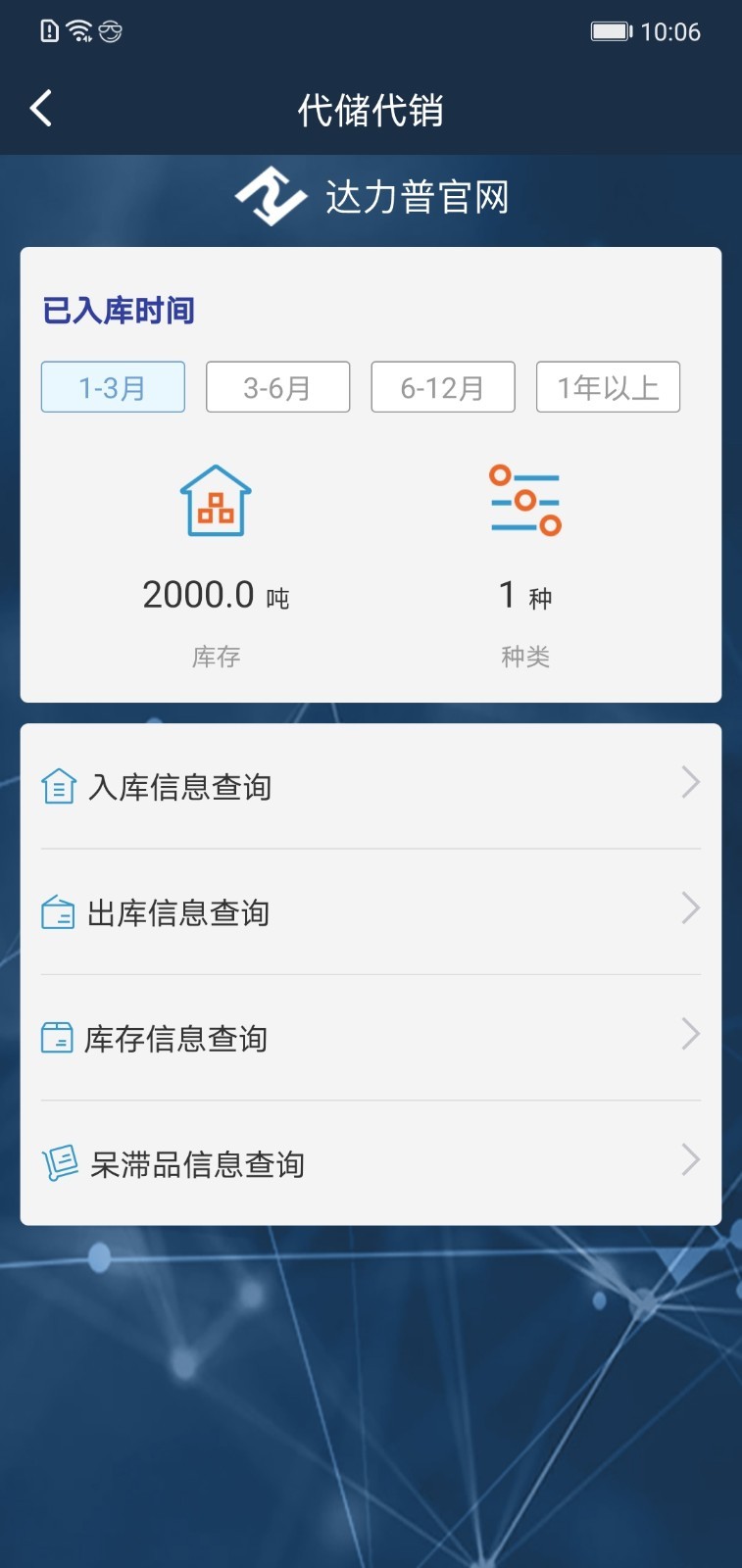Tap the battery indicator in the status bar
This screenshot has height=1568, width=742.
pyautogui.click(x=611, y=30)
